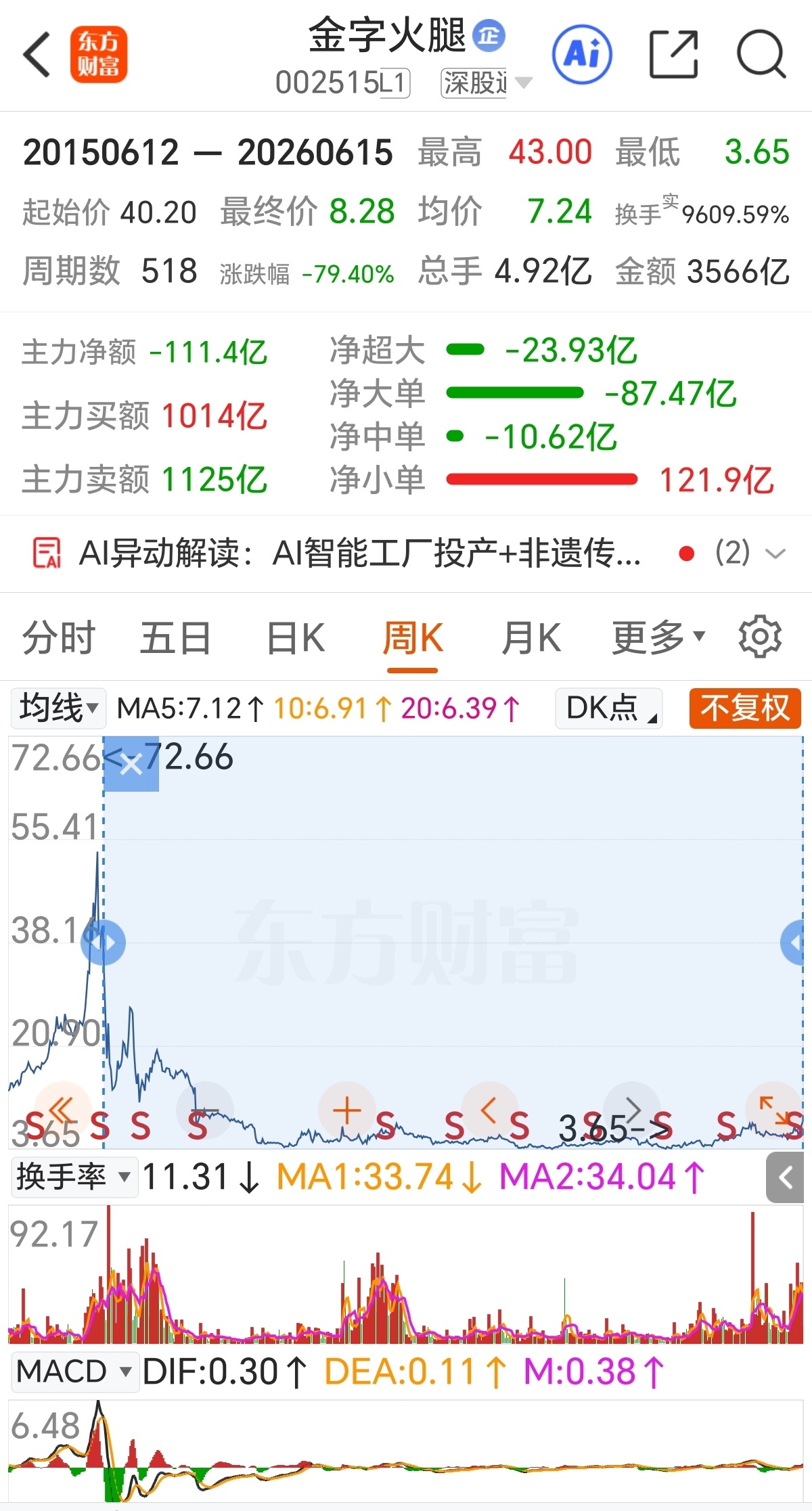
Task: Open the AI assistant icon
Action: click(582, 54)
